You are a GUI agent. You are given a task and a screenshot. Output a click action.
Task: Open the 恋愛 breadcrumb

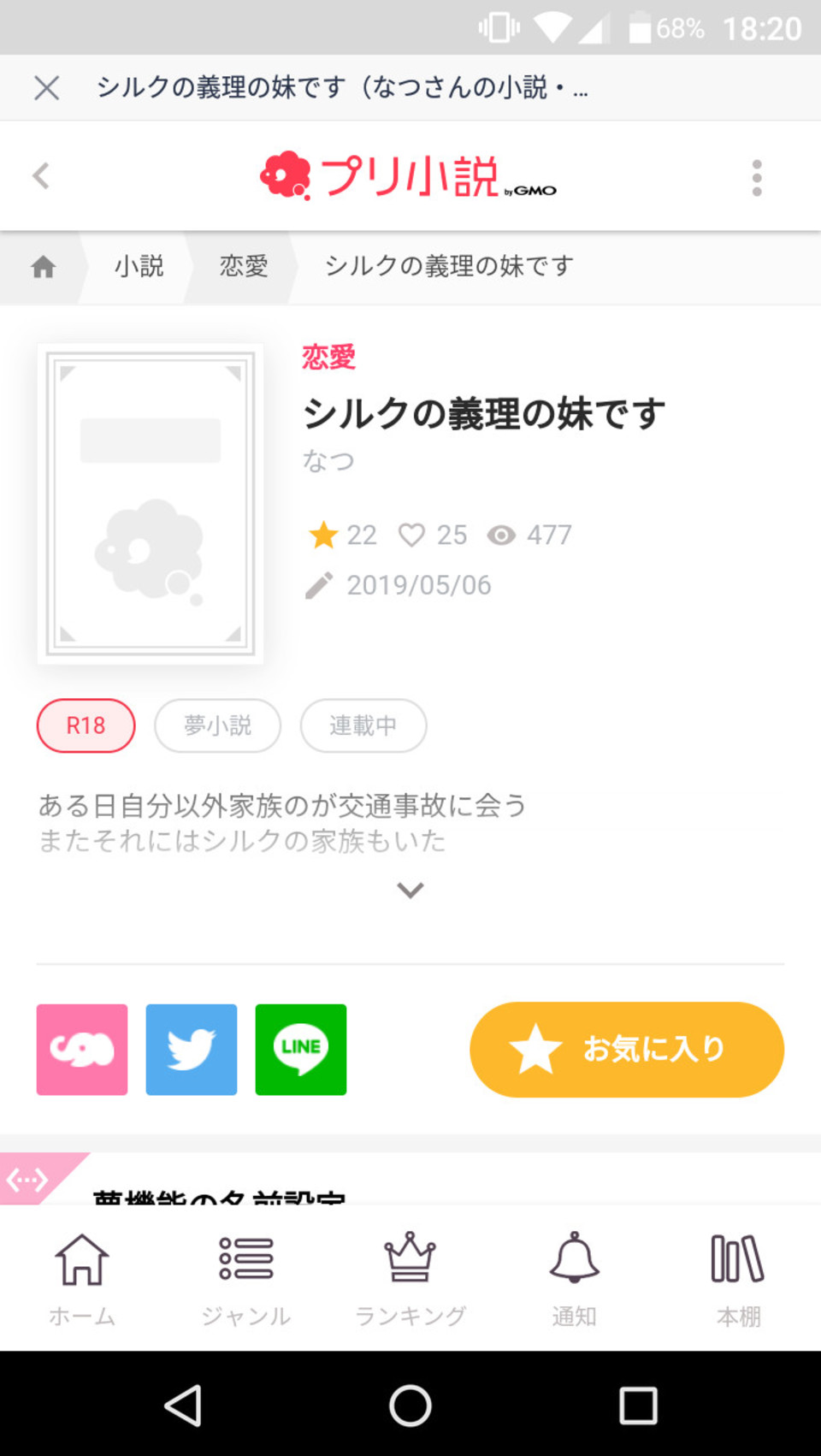click(x=244, y=266)
